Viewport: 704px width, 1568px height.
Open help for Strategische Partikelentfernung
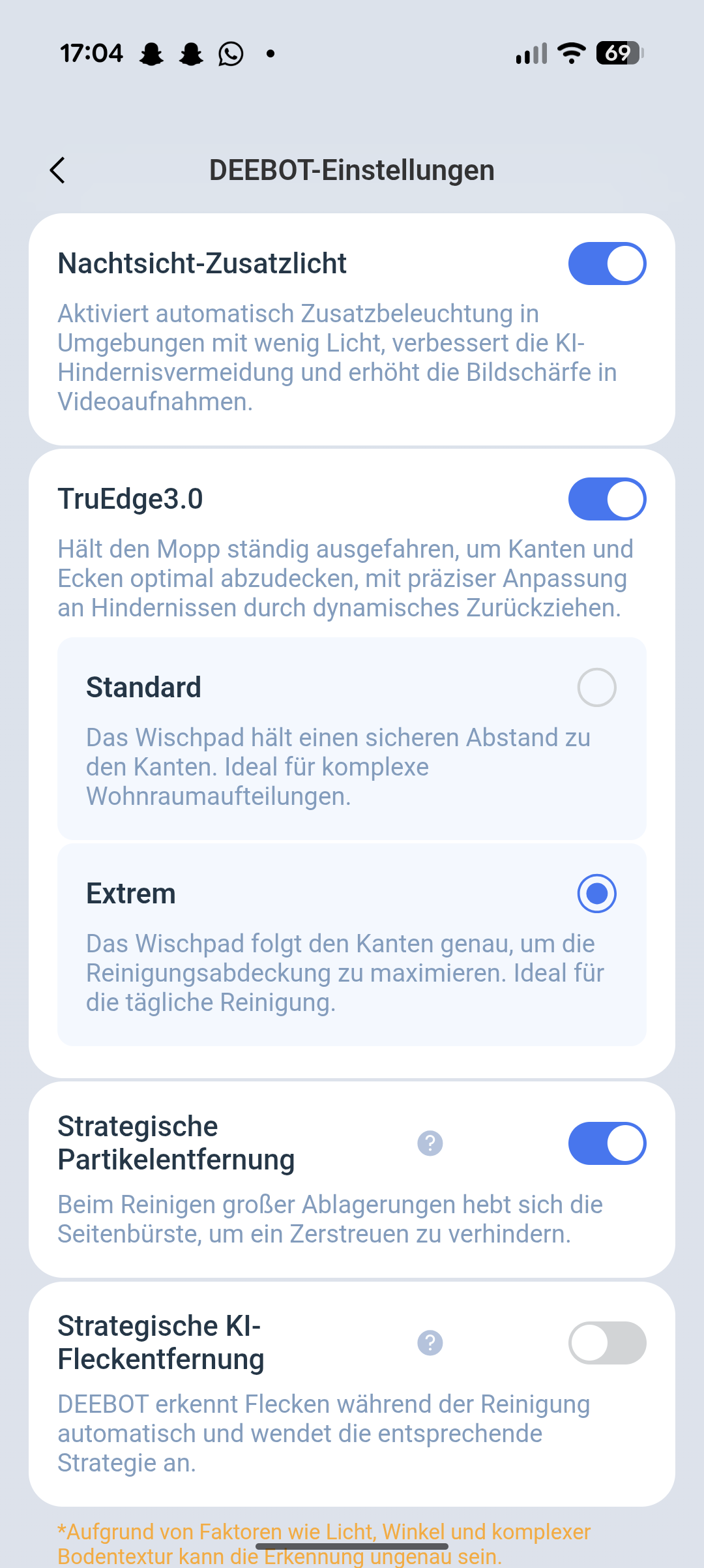tap(430, 1143)
